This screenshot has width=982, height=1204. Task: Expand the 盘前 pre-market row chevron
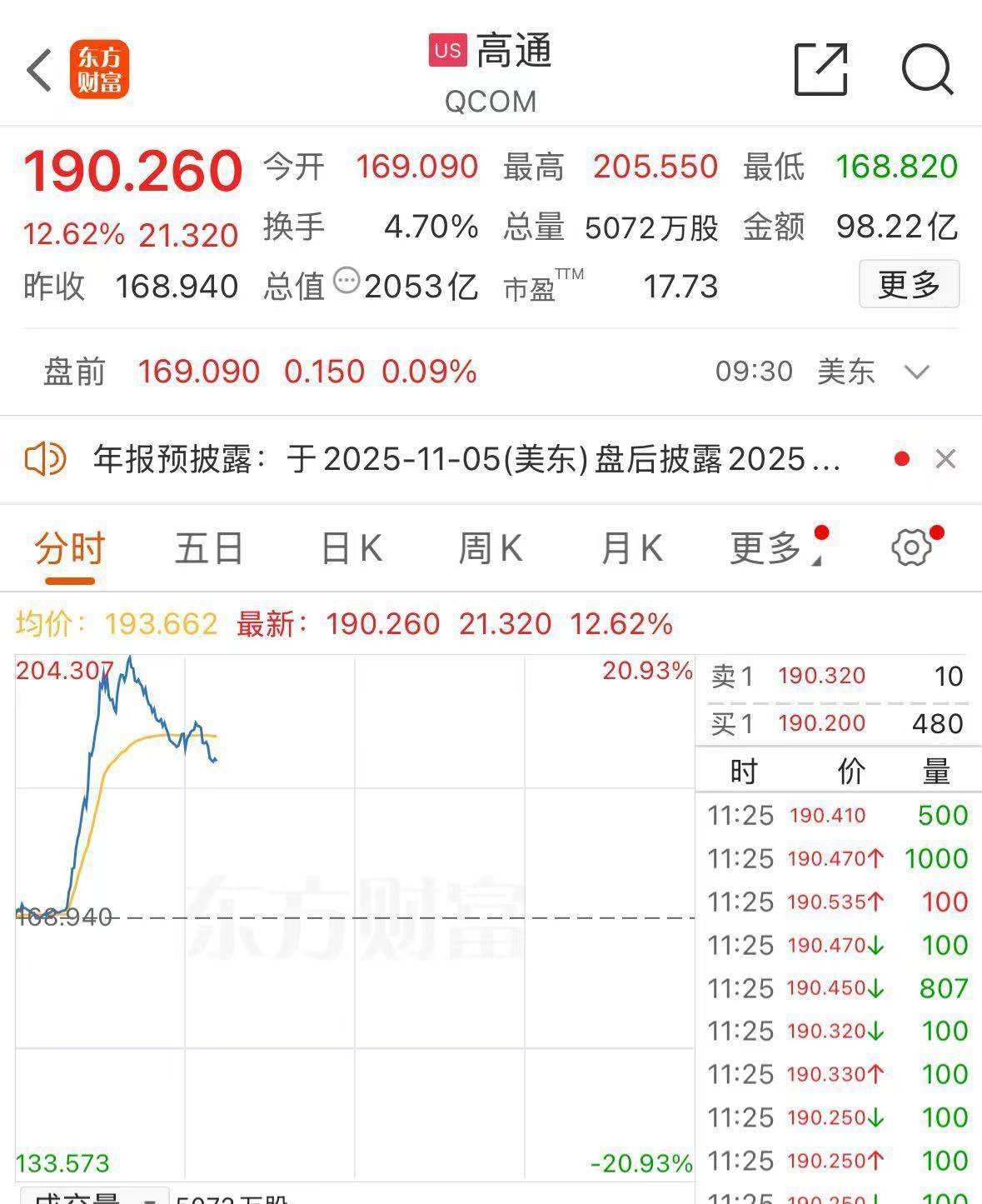(916, 372)
